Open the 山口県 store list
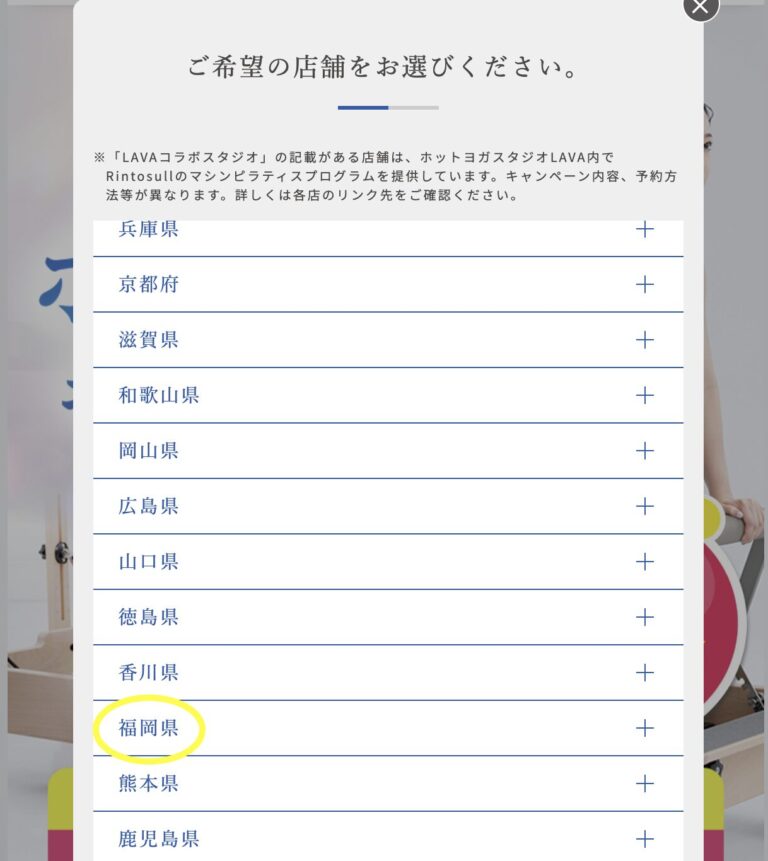This screenshot has height=861, width=768. (x=644, y=562)
